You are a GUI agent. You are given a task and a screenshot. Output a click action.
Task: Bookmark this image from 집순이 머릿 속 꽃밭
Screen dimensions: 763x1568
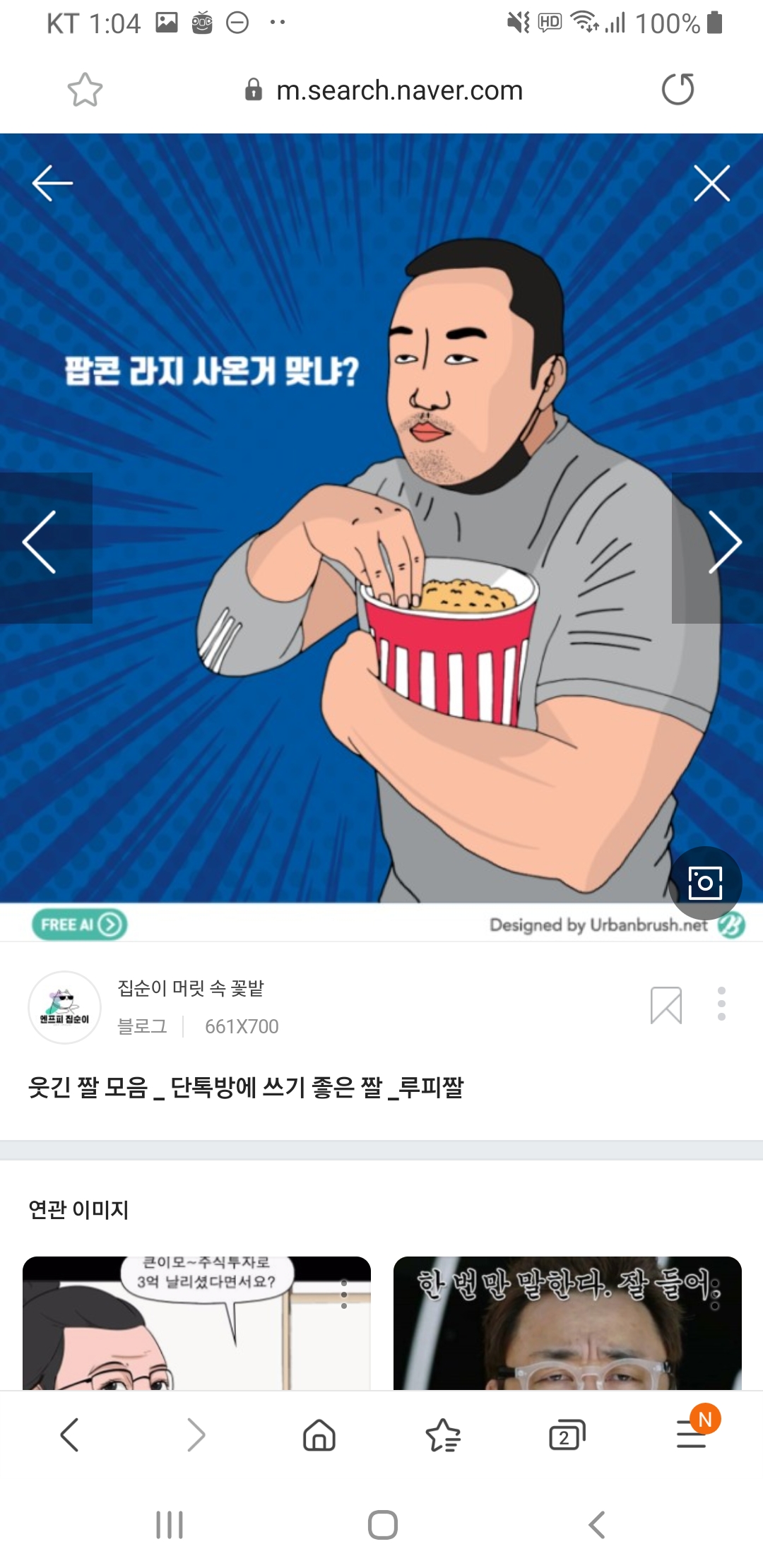[666, 1005]
